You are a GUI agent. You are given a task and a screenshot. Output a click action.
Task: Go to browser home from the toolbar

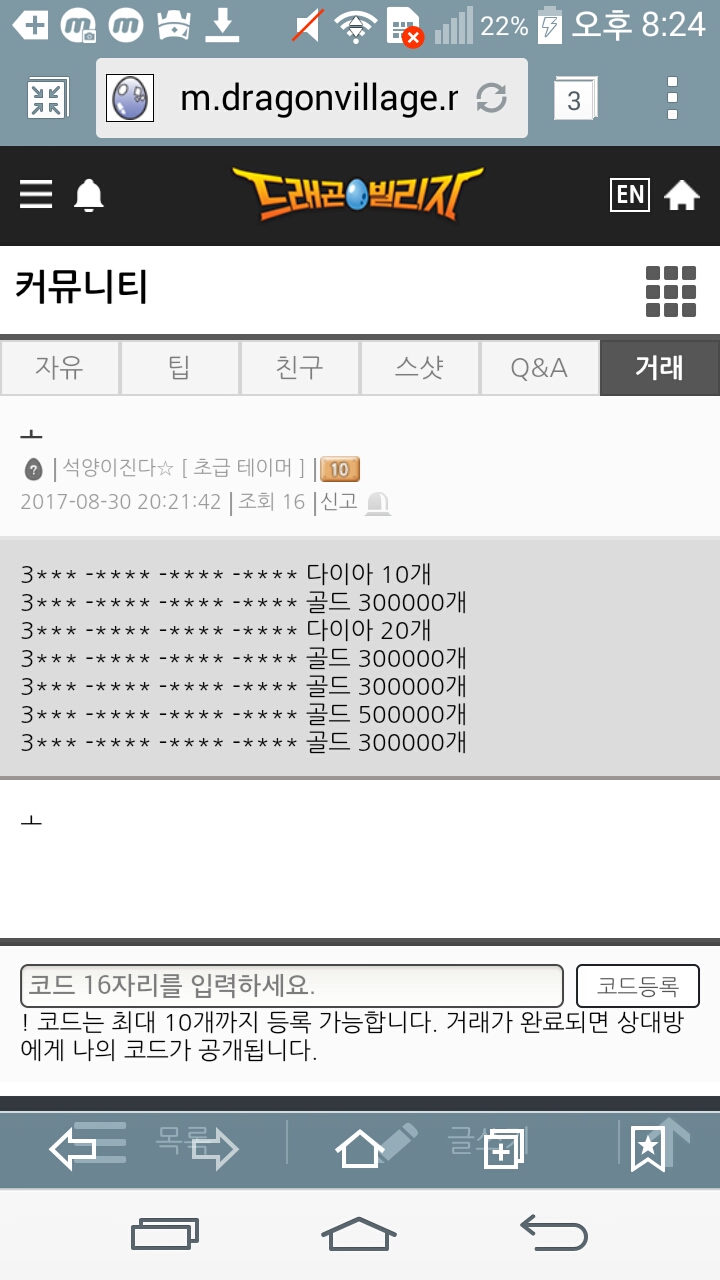coord(358,1148)
